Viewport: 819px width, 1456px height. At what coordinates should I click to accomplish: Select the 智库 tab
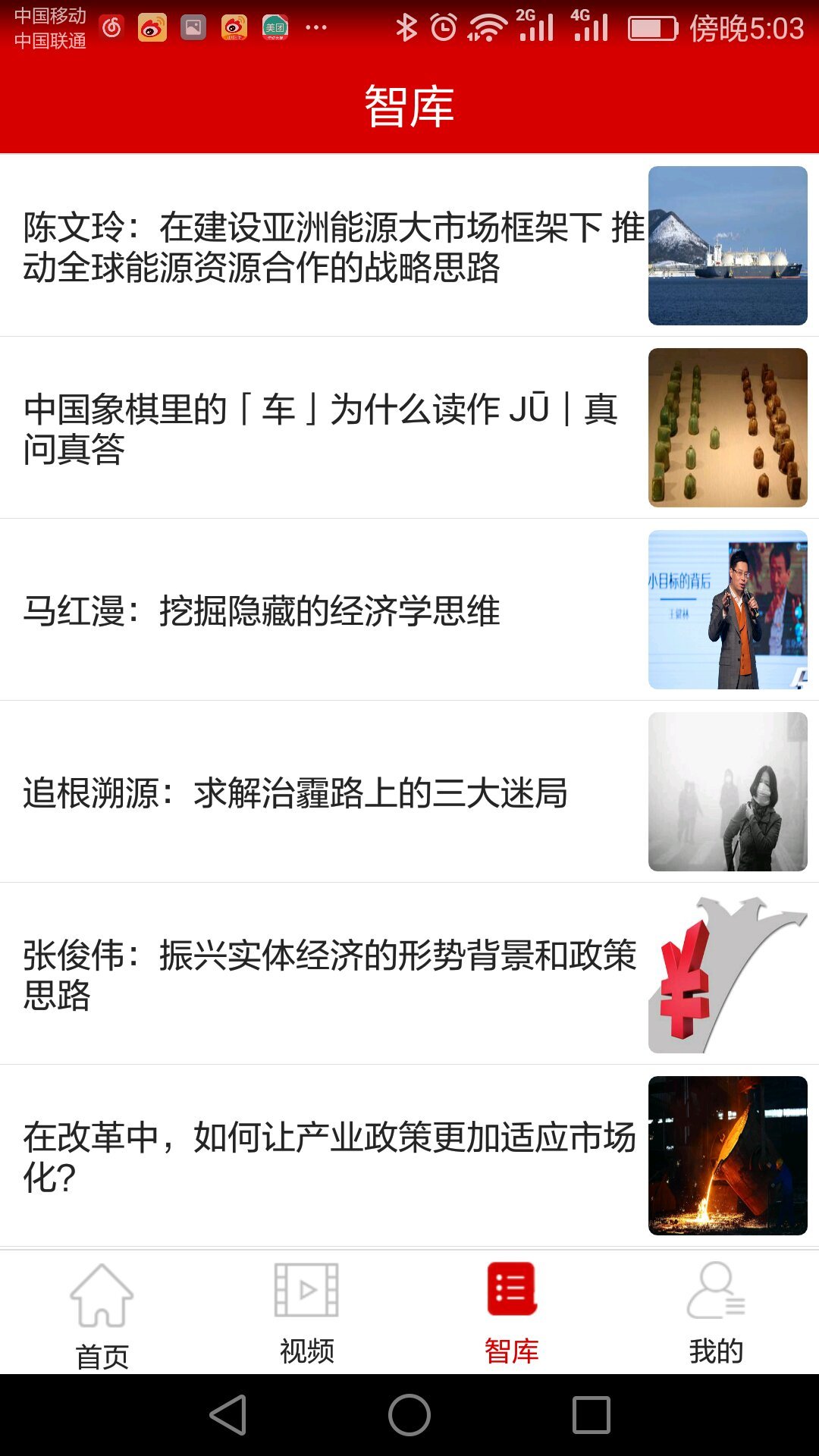point(512,1316)
